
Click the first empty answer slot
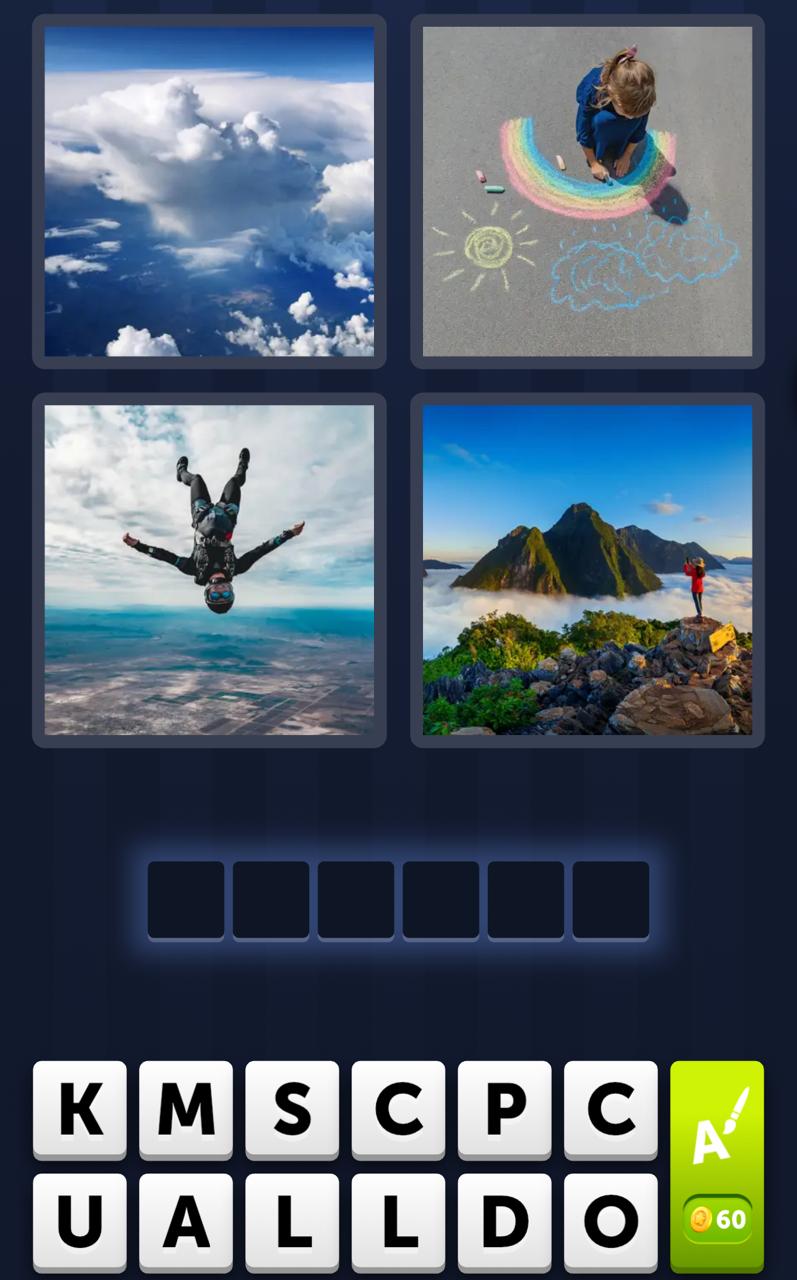[186, 899]
